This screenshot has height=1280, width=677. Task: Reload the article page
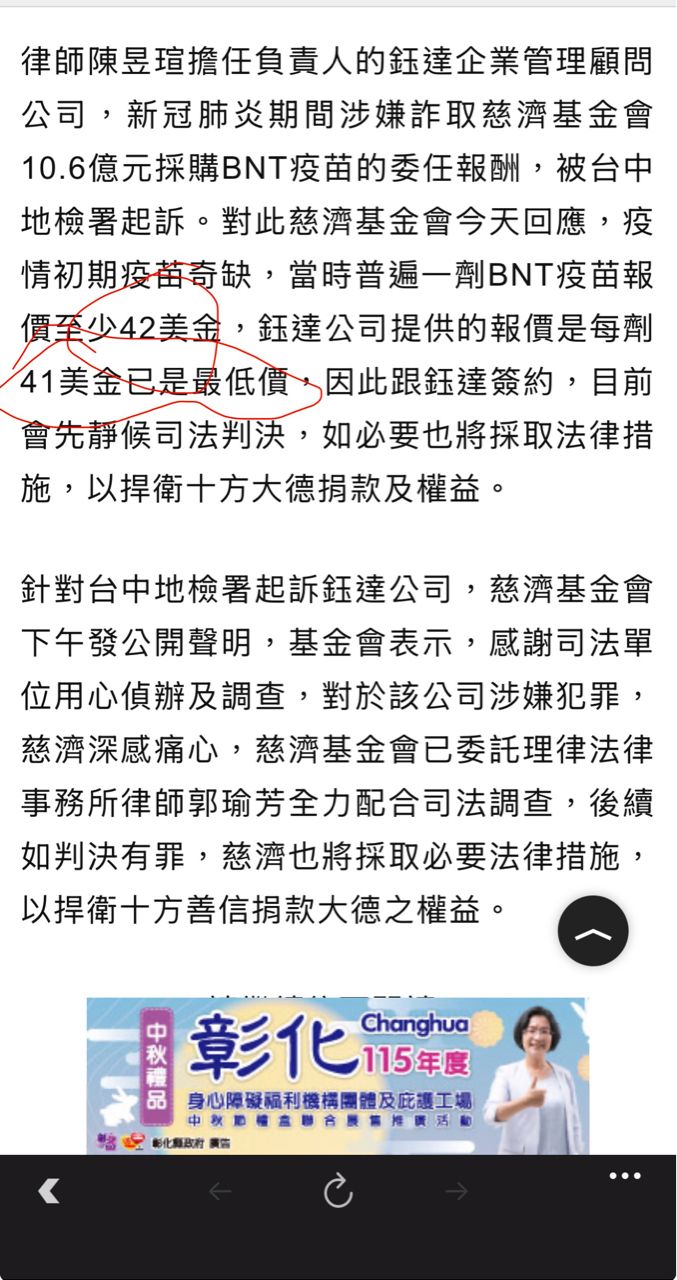pyautogui.click(x=338, y=1191)
